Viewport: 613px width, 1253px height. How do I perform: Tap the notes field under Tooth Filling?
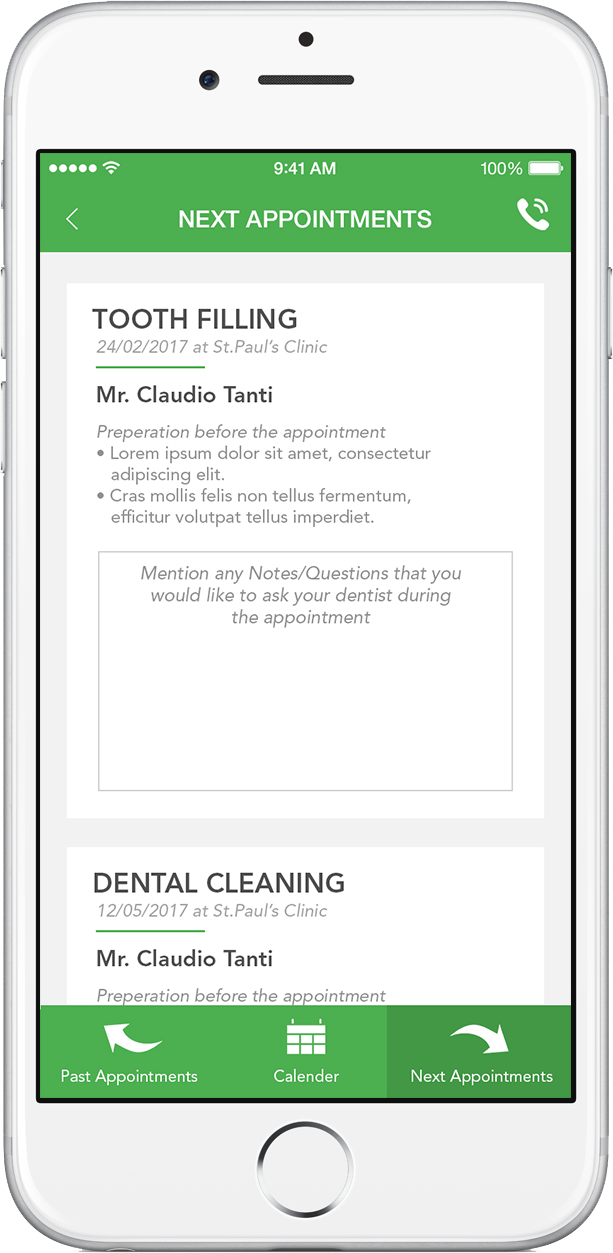coord(305,670)
